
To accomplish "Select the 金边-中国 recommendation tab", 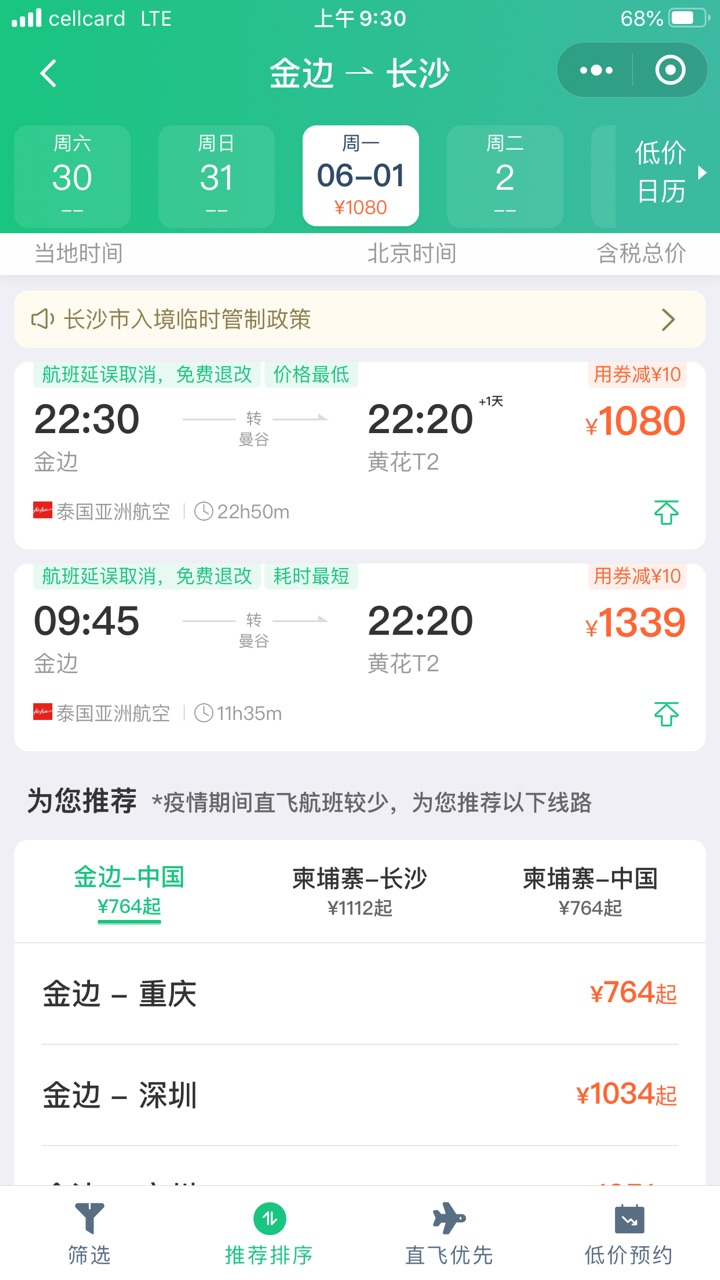I will click(x=129, y=890).
